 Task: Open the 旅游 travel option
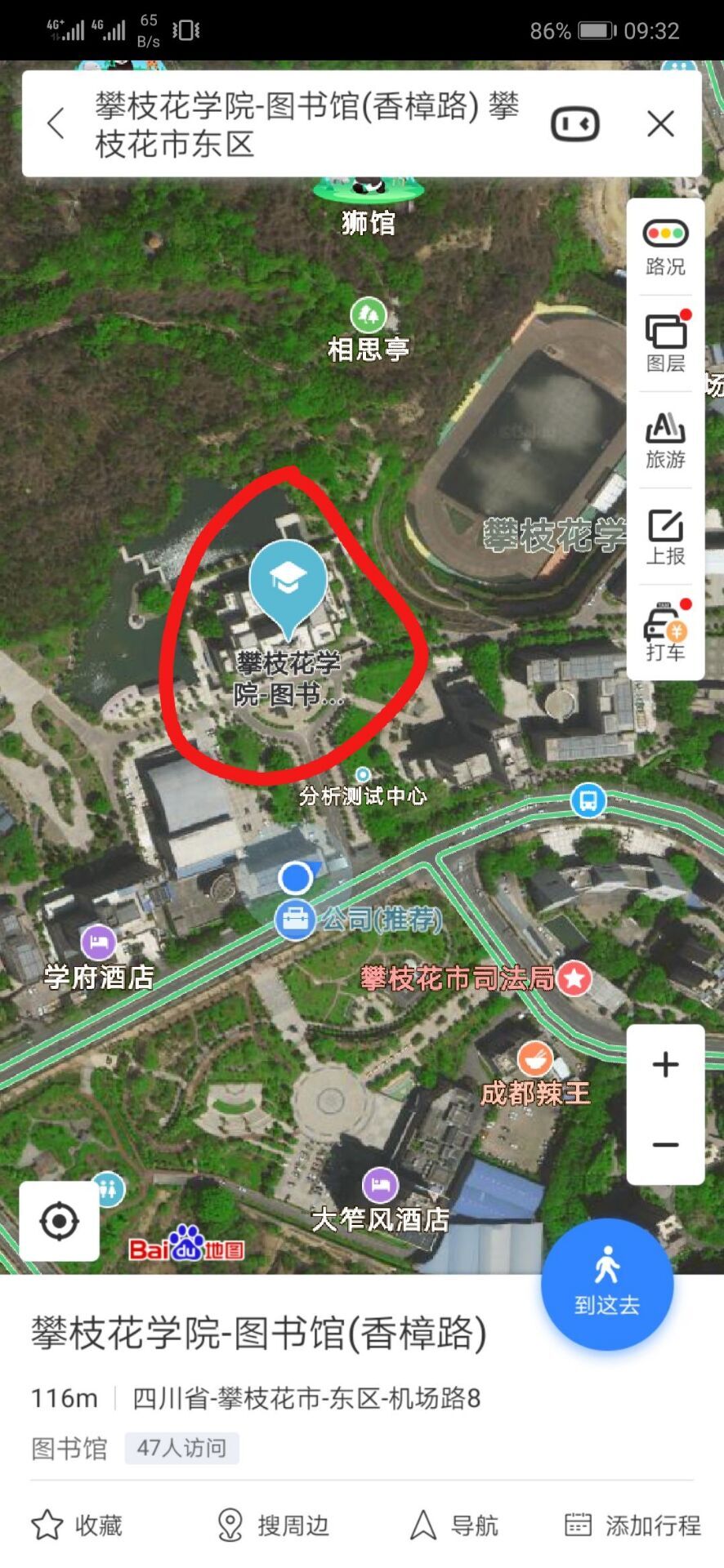click(665, 440)
